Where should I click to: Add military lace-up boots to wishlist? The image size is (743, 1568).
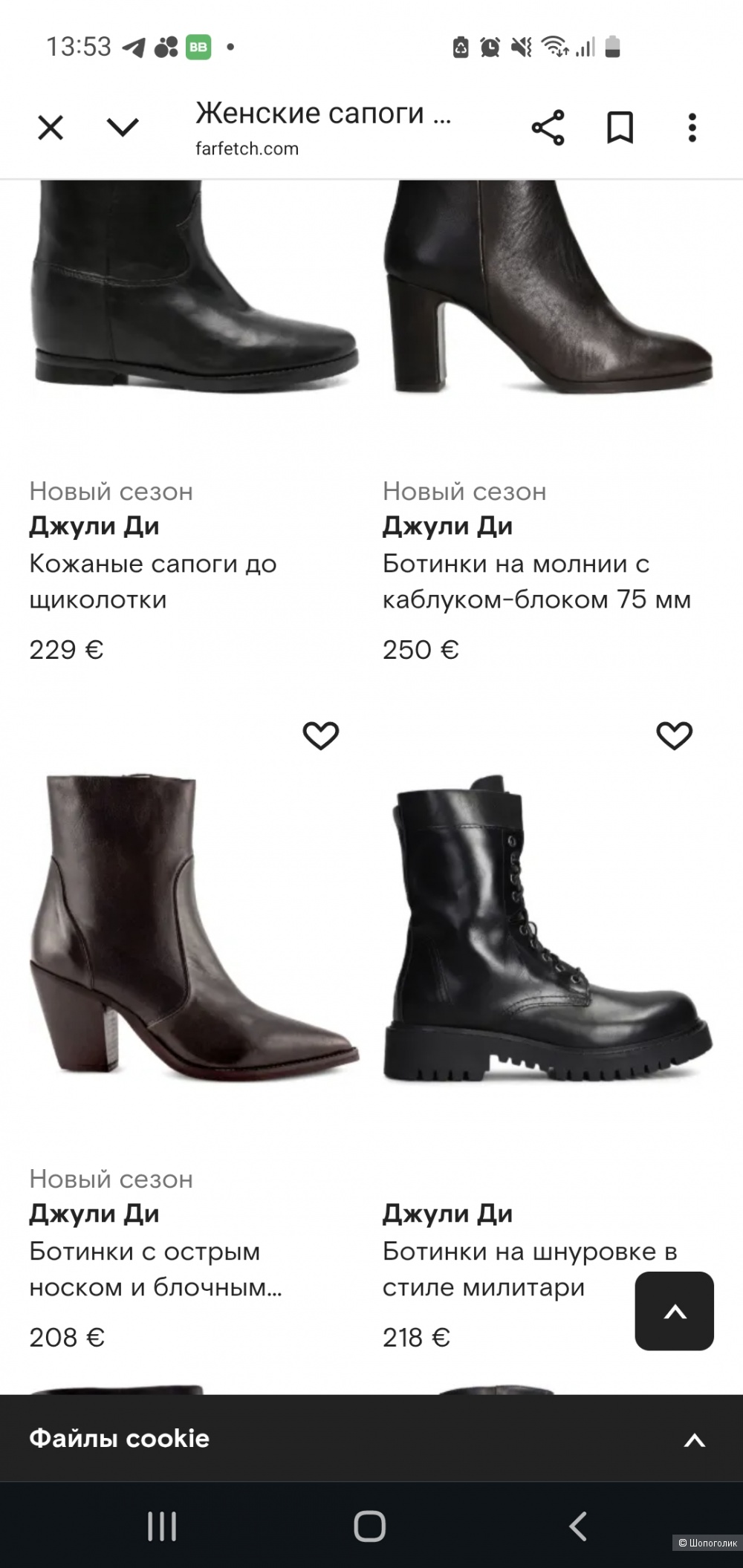pyautogui.click(x=674, y=735)
